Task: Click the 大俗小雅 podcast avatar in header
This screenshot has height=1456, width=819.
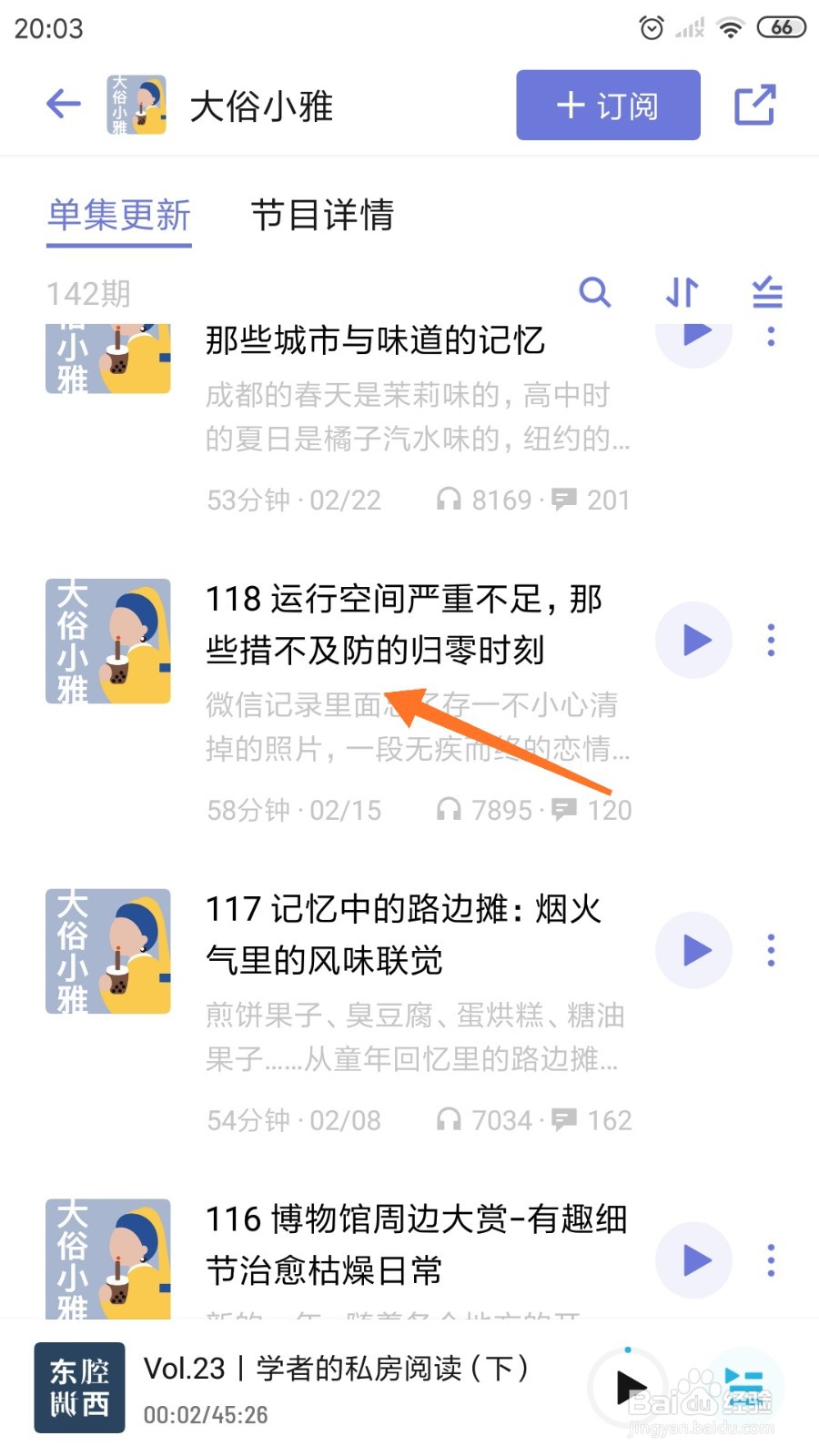Action: pos(136,105)
